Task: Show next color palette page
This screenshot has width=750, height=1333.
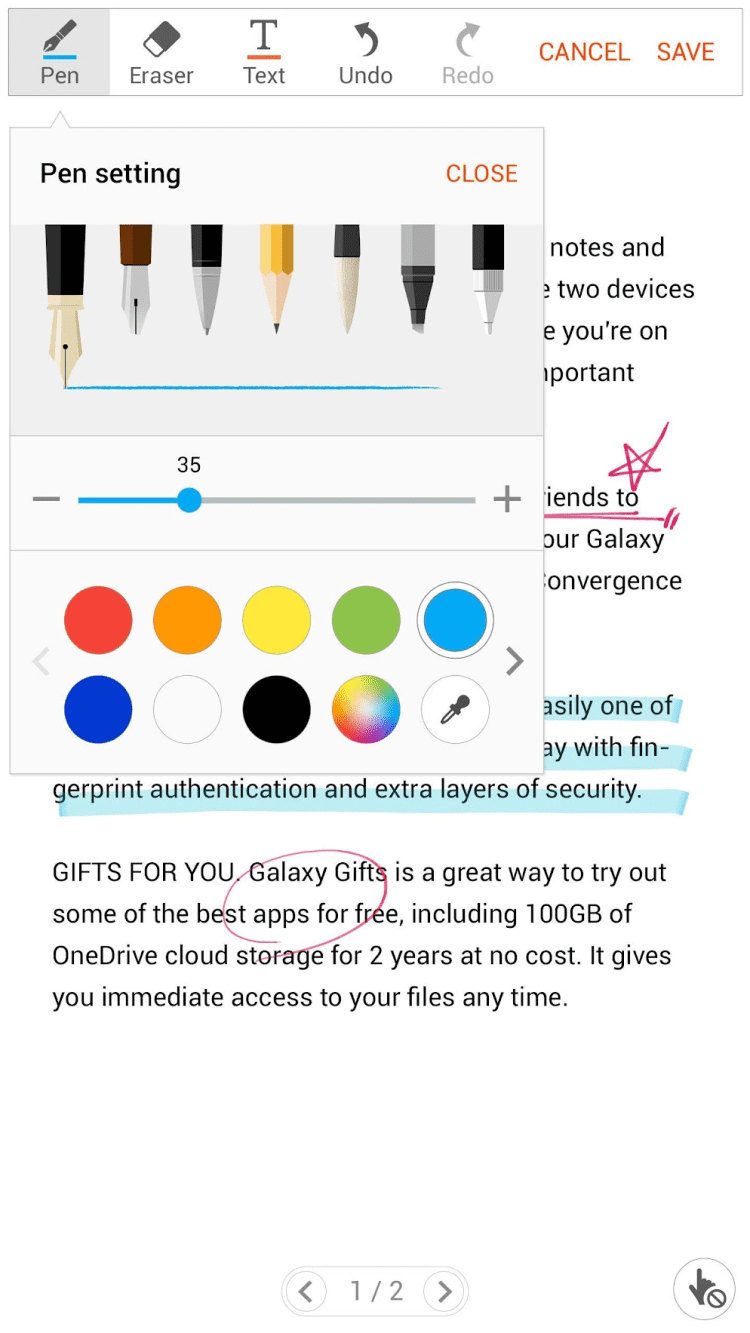Action: (x=515, y=661)
